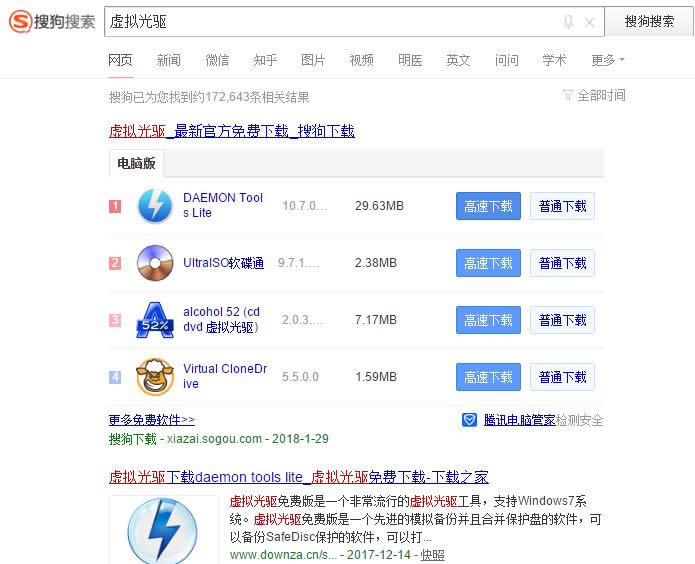Tap 普通下载 for Virtual CloneDrive
This screenshot has height=564, width=695.
[x=562, y=377]
